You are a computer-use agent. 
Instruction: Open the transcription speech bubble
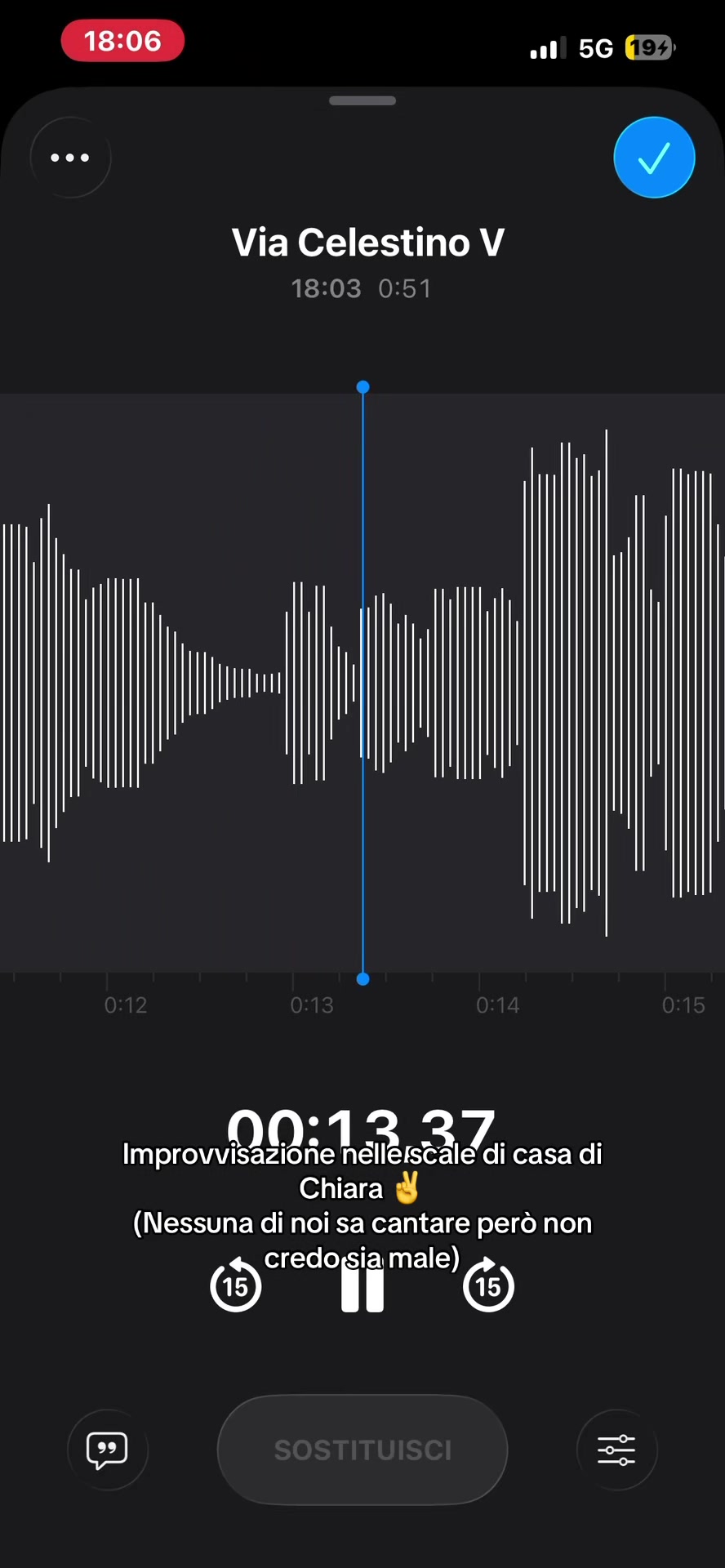click(107, 1450)
